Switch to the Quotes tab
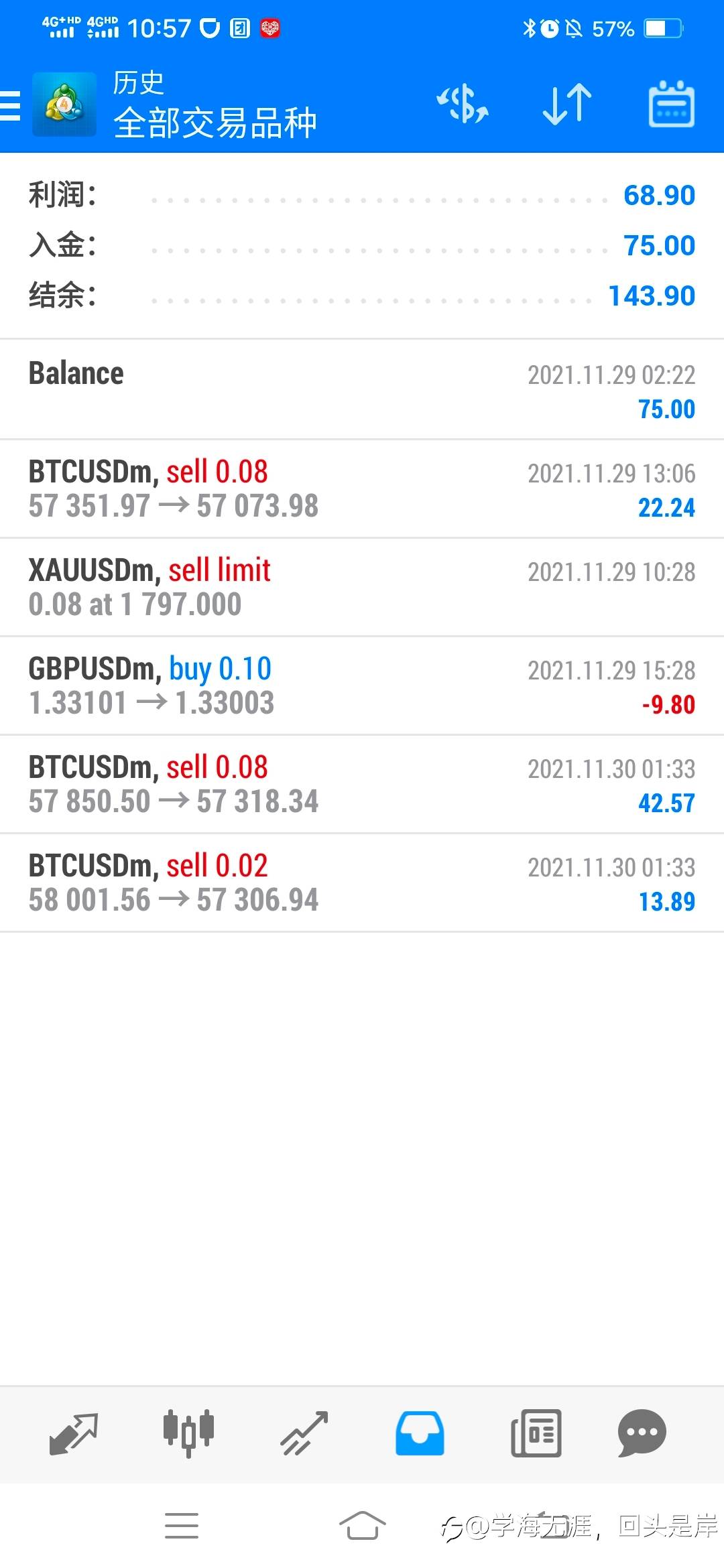 click(x=74, y=1434)
